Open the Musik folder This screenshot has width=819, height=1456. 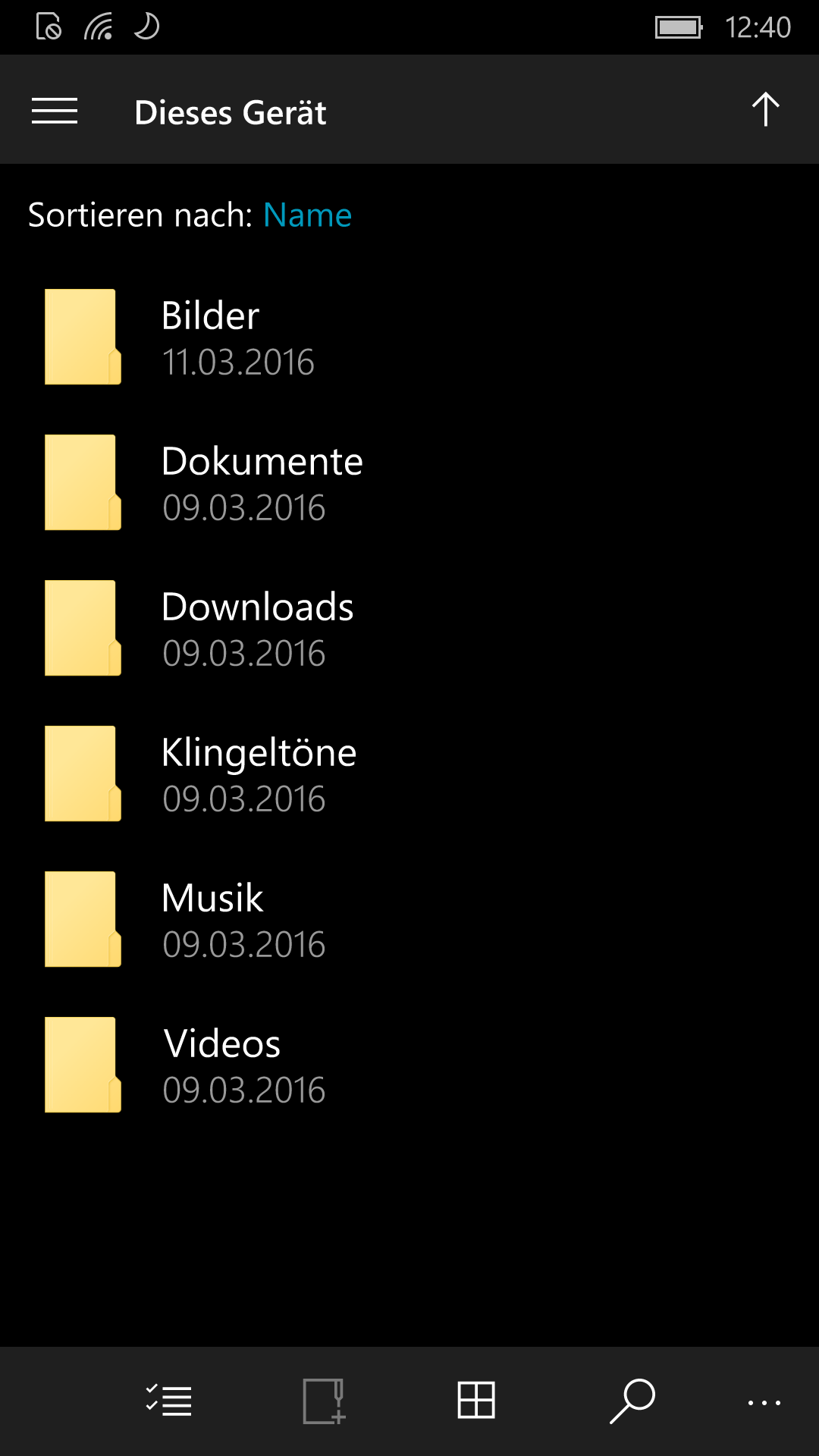pos(409,919)
